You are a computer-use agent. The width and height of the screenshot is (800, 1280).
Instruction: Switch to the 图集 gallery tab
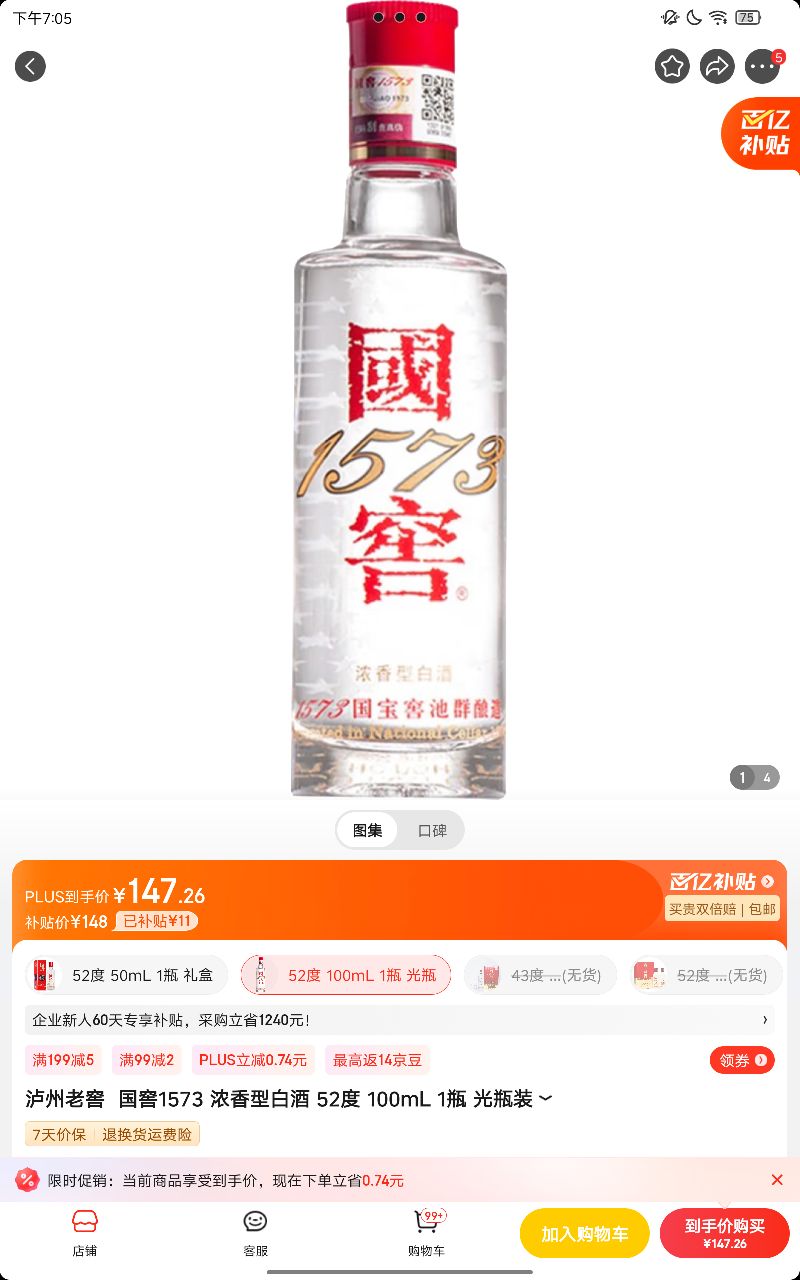pyautogui.click(x=367, y=830)
